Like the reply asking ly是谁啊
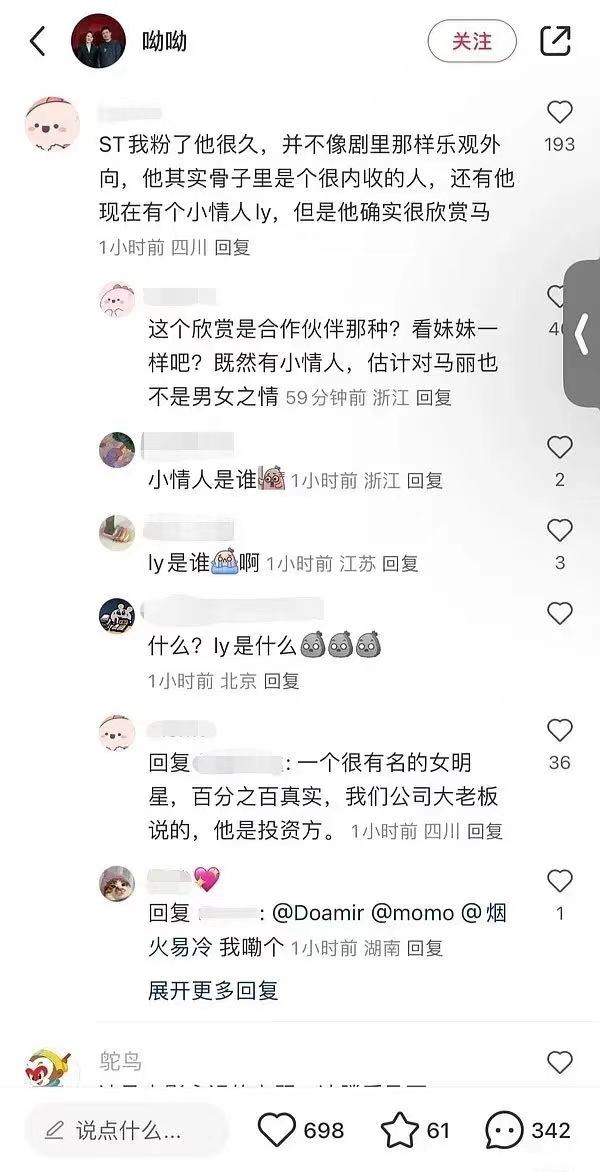600x1172 pixels. 559,530
